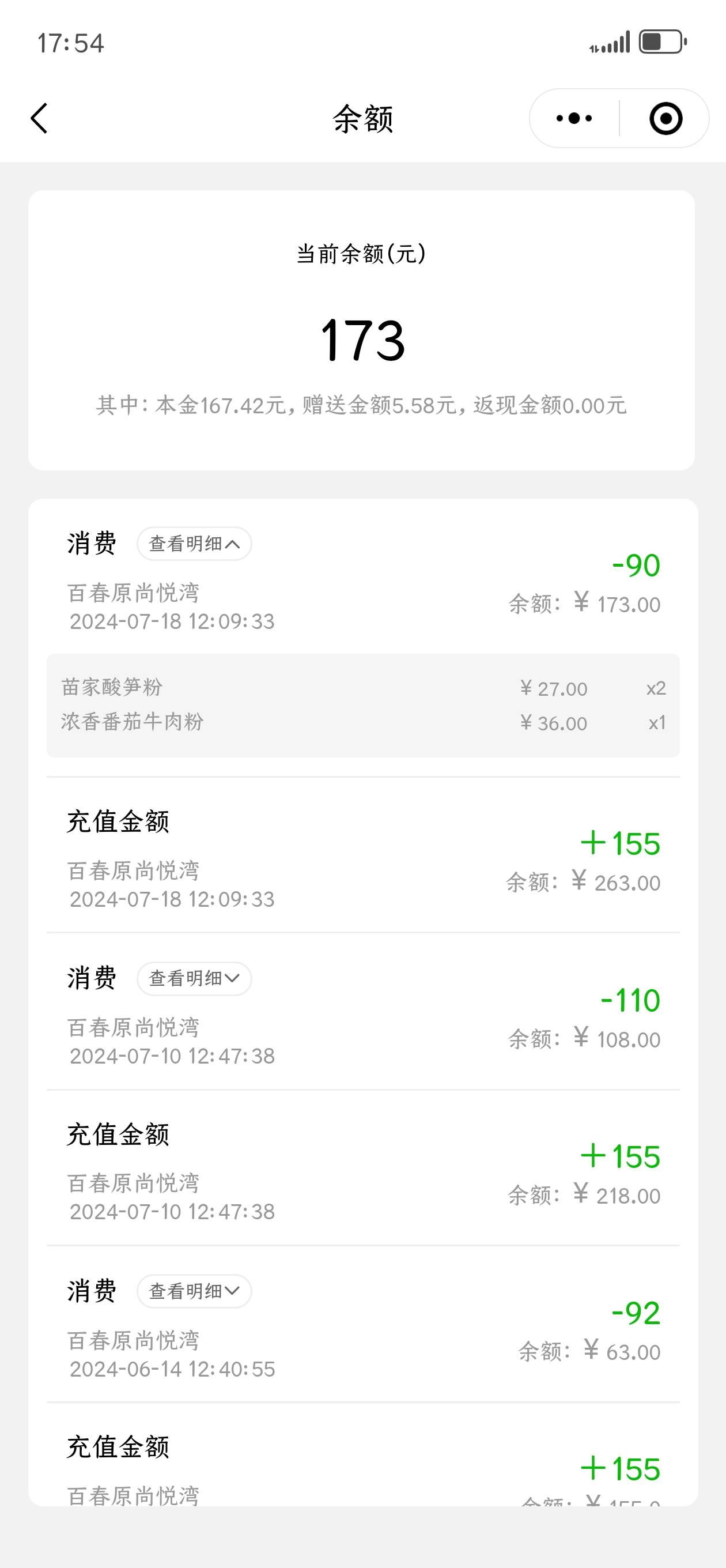Go back using the top-left arrow

[x=39, y=118]
